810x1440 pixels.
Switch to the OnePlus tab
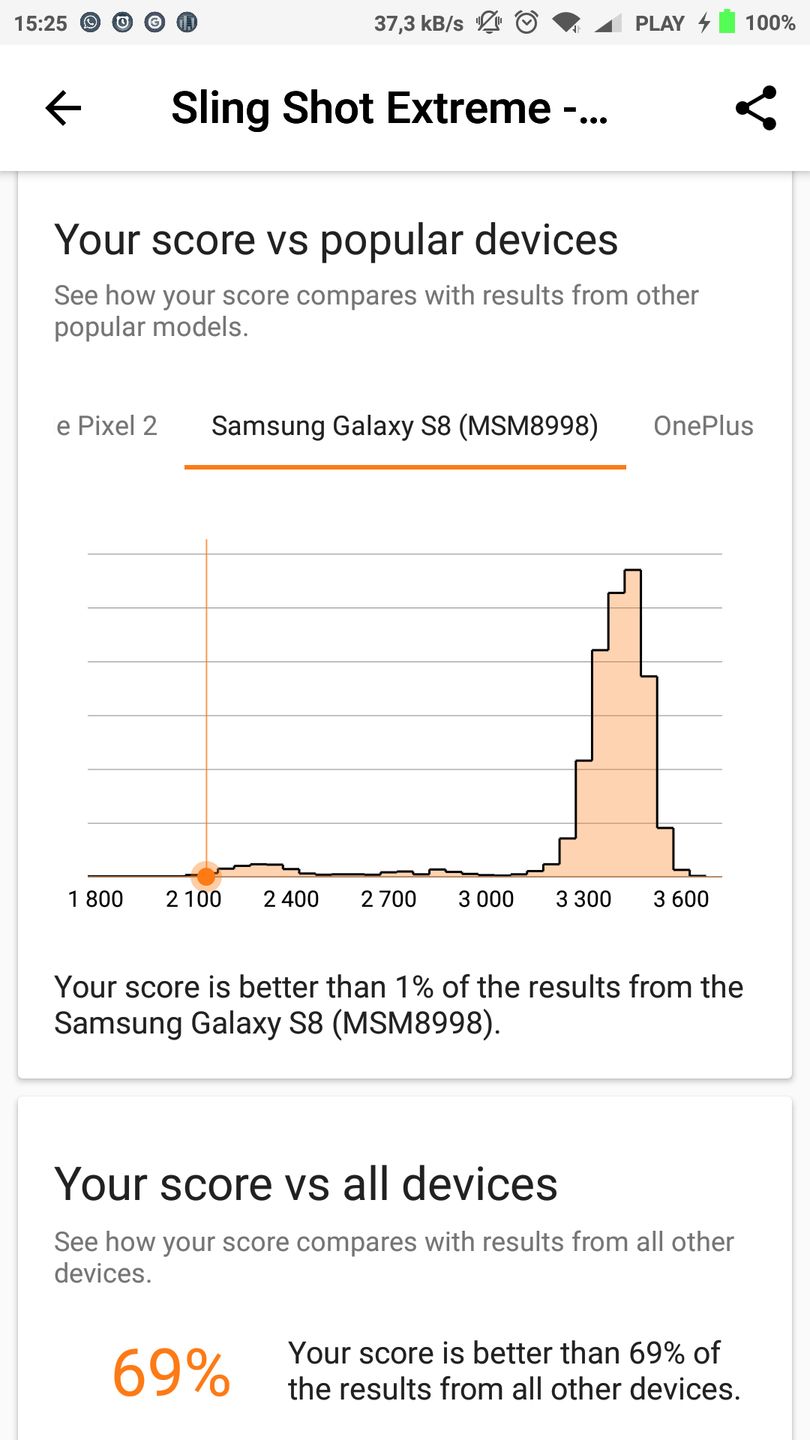point(703,426)
